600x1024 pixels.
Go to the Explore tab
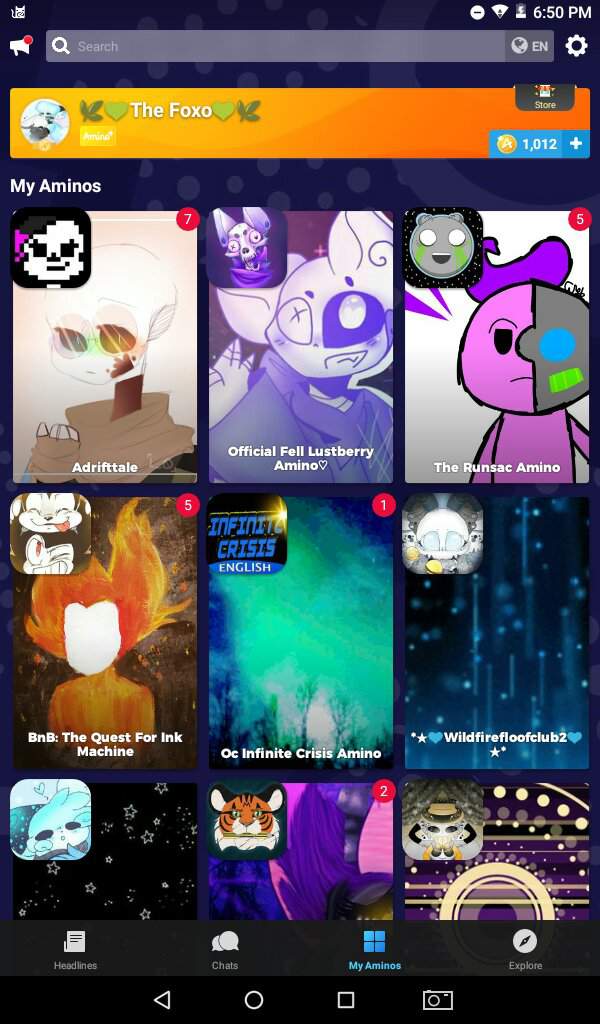coord(525,949)
